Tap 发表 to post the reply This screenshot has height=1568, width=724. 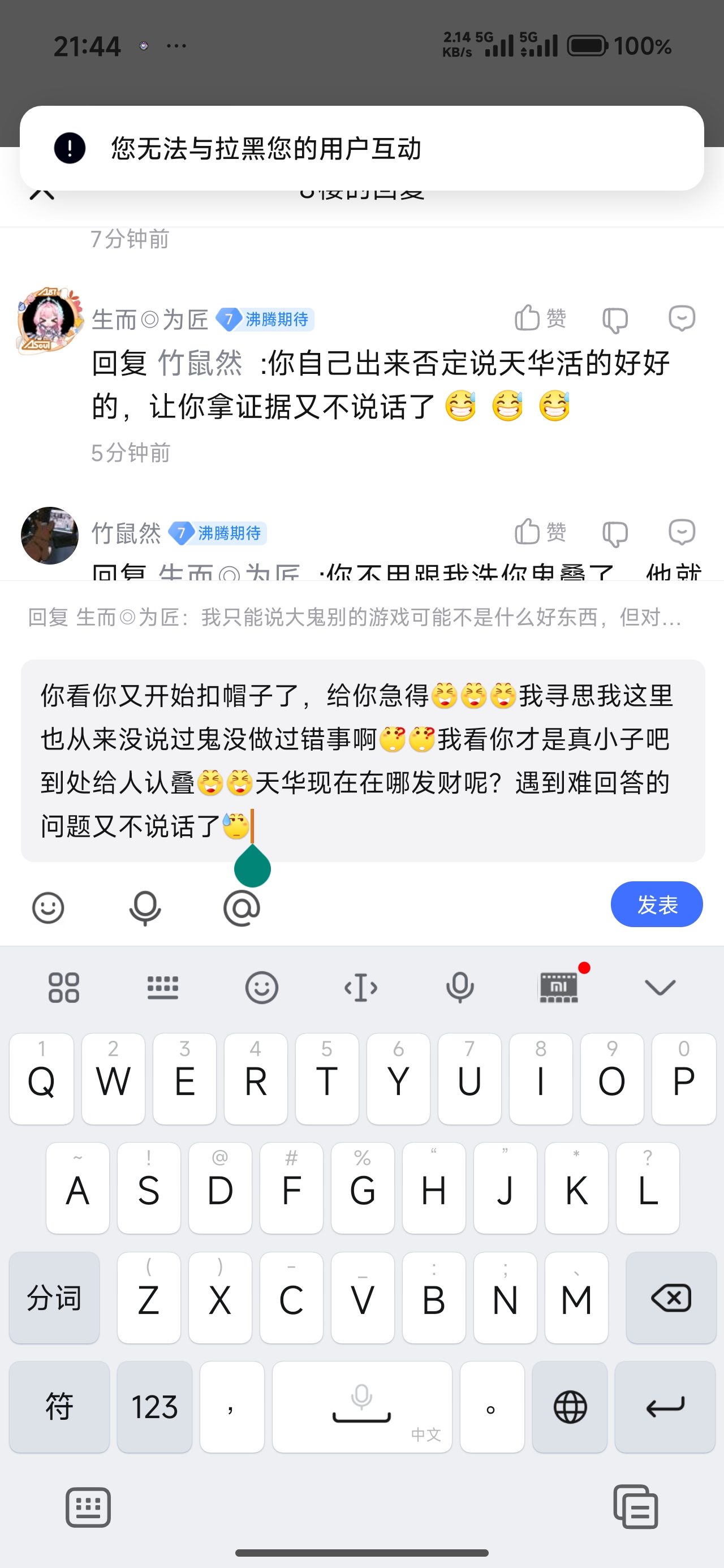(x=656, y=904)
